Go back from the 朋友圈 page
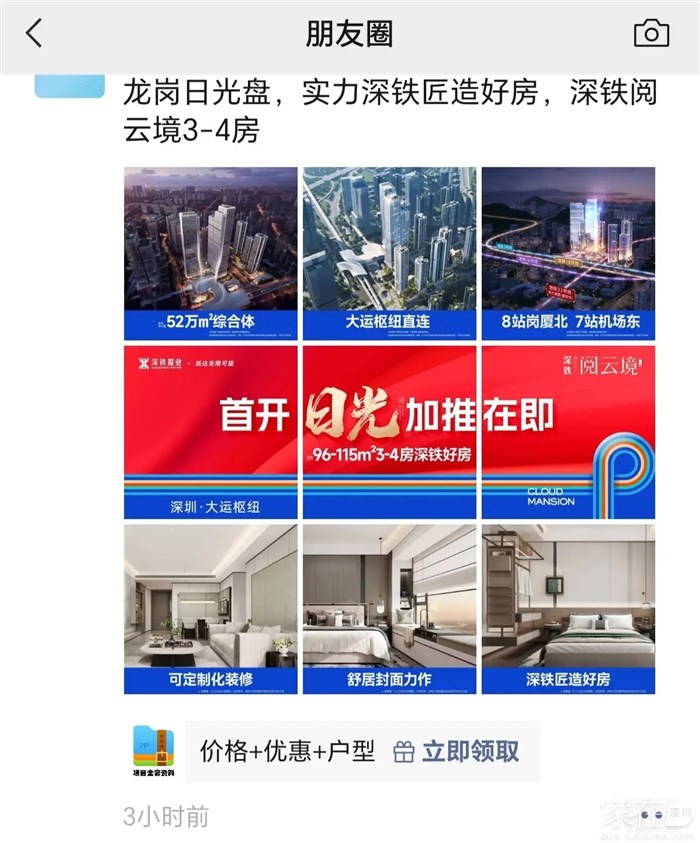700x843 pixels. tap(35, 34)
